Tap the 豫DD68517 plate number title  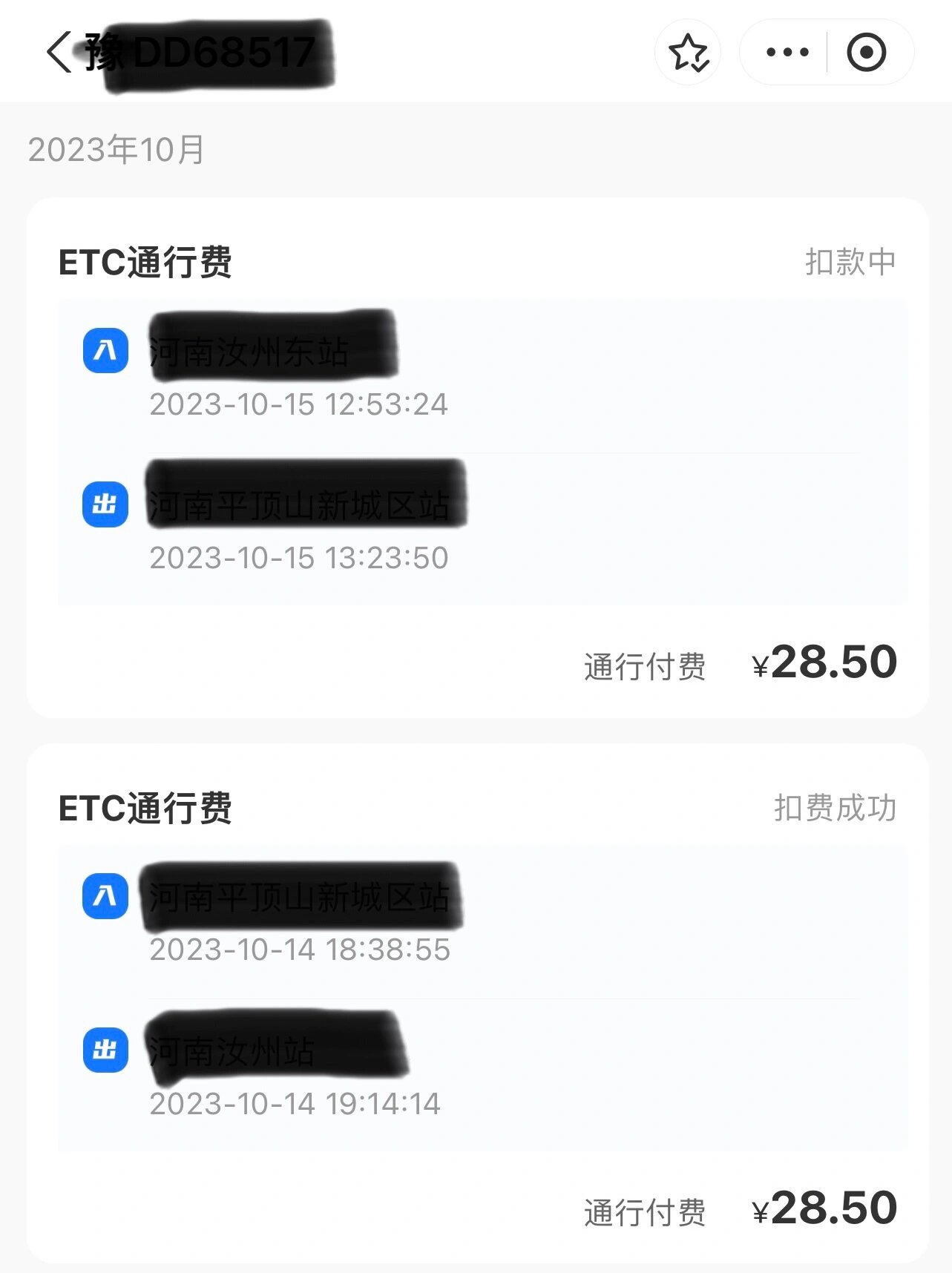200,52
